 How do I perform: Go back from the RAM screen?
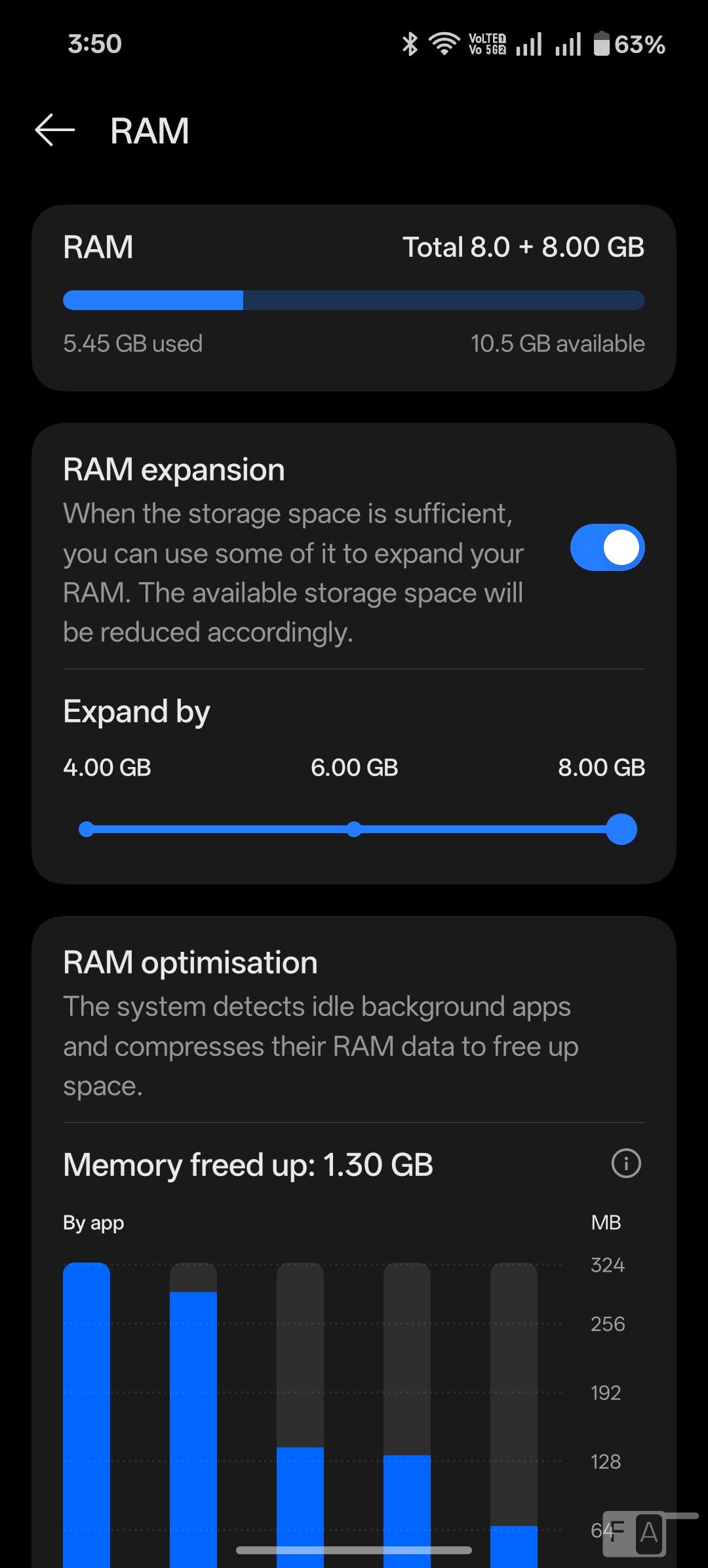55,130
